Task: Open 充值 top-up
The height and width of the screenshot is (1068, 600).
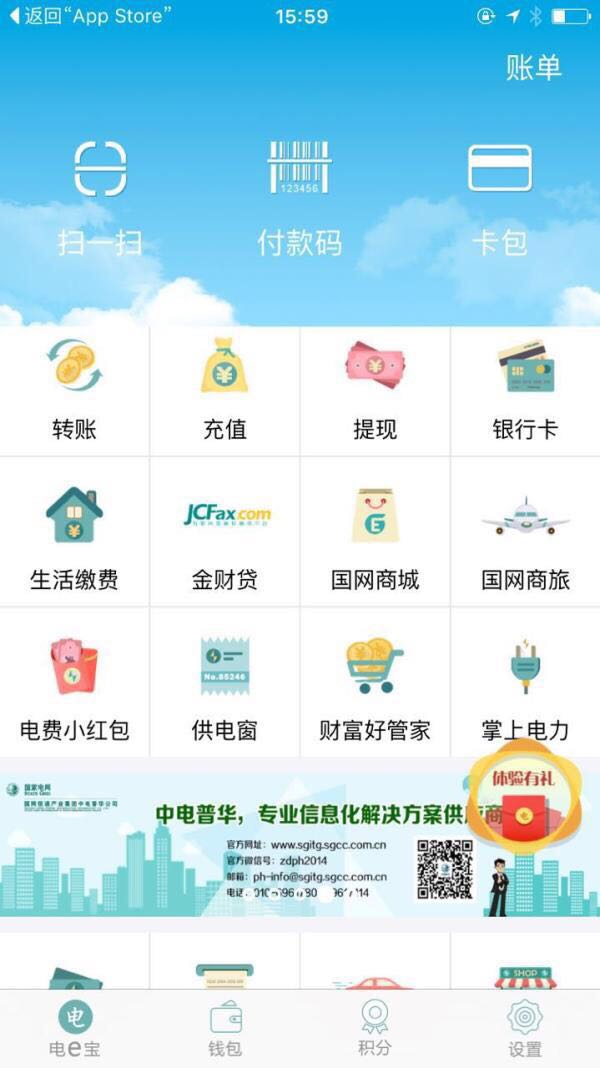Action: [225, 391]
